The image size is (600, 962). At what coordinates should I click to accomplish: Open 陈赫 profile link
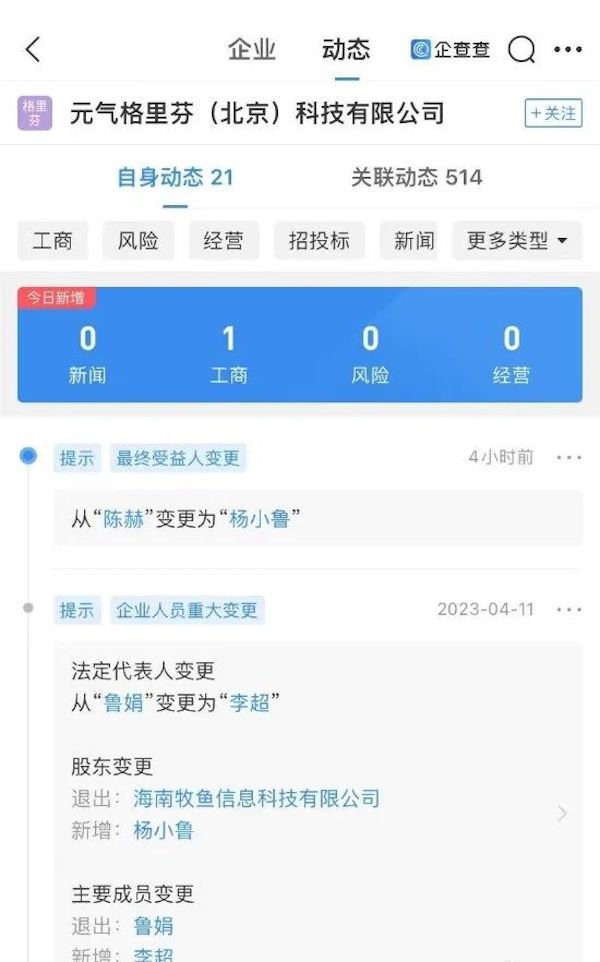[124, 519]
